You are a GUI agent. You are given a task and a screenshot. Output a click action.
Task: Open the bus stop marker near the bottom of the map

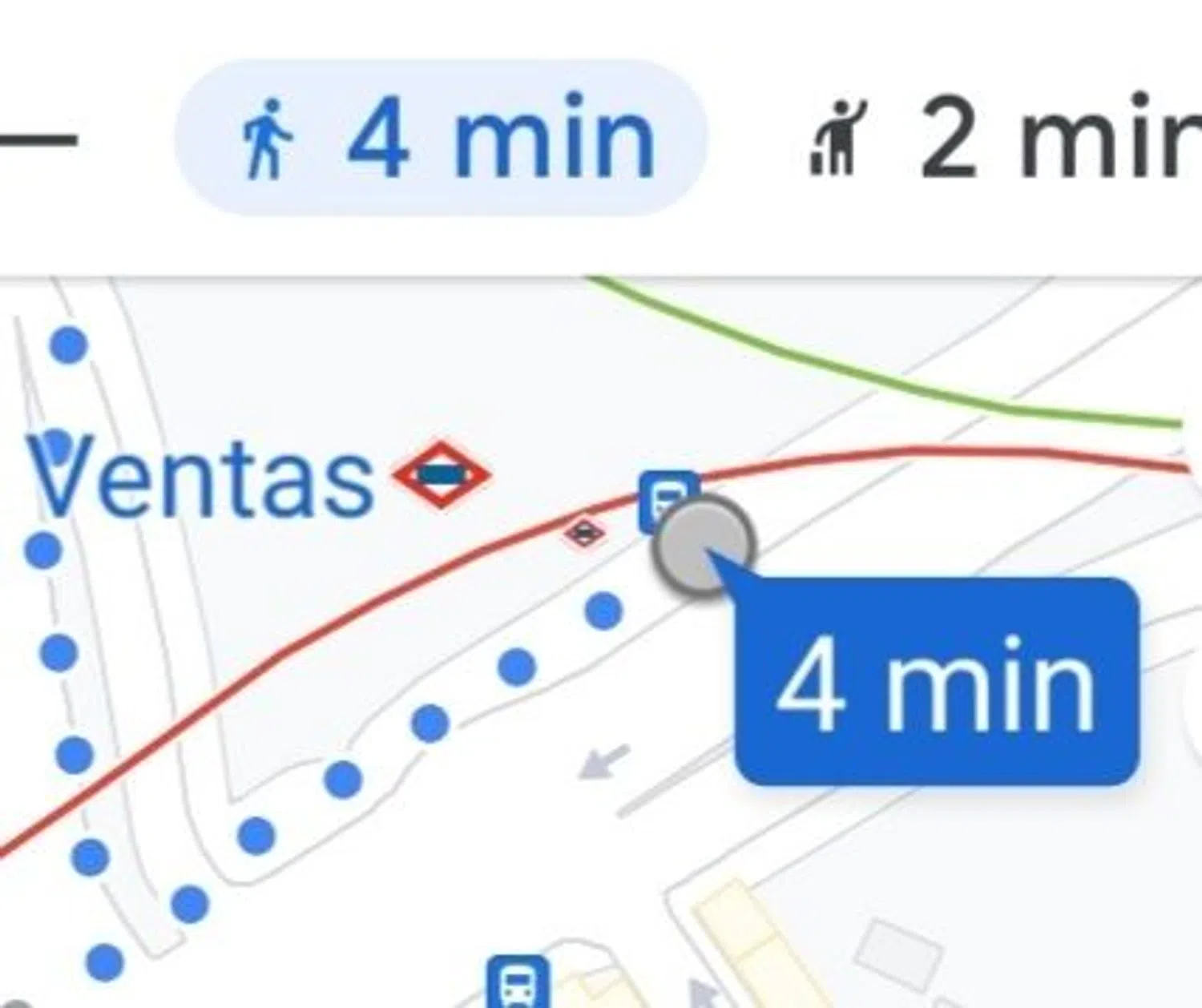[518, 982]
